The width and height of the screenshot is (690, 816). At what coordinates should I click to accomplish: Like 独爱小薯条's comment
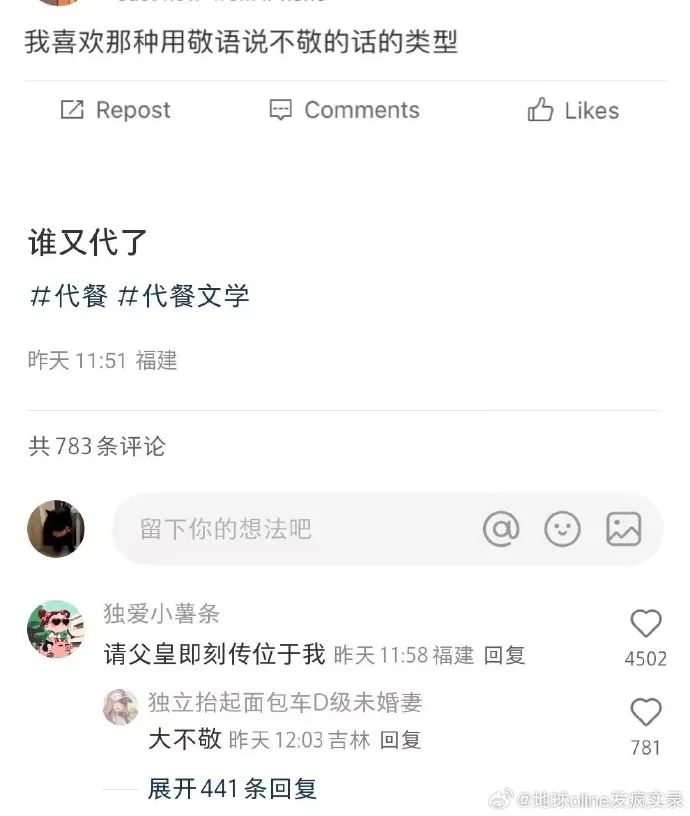coord(645,624)
